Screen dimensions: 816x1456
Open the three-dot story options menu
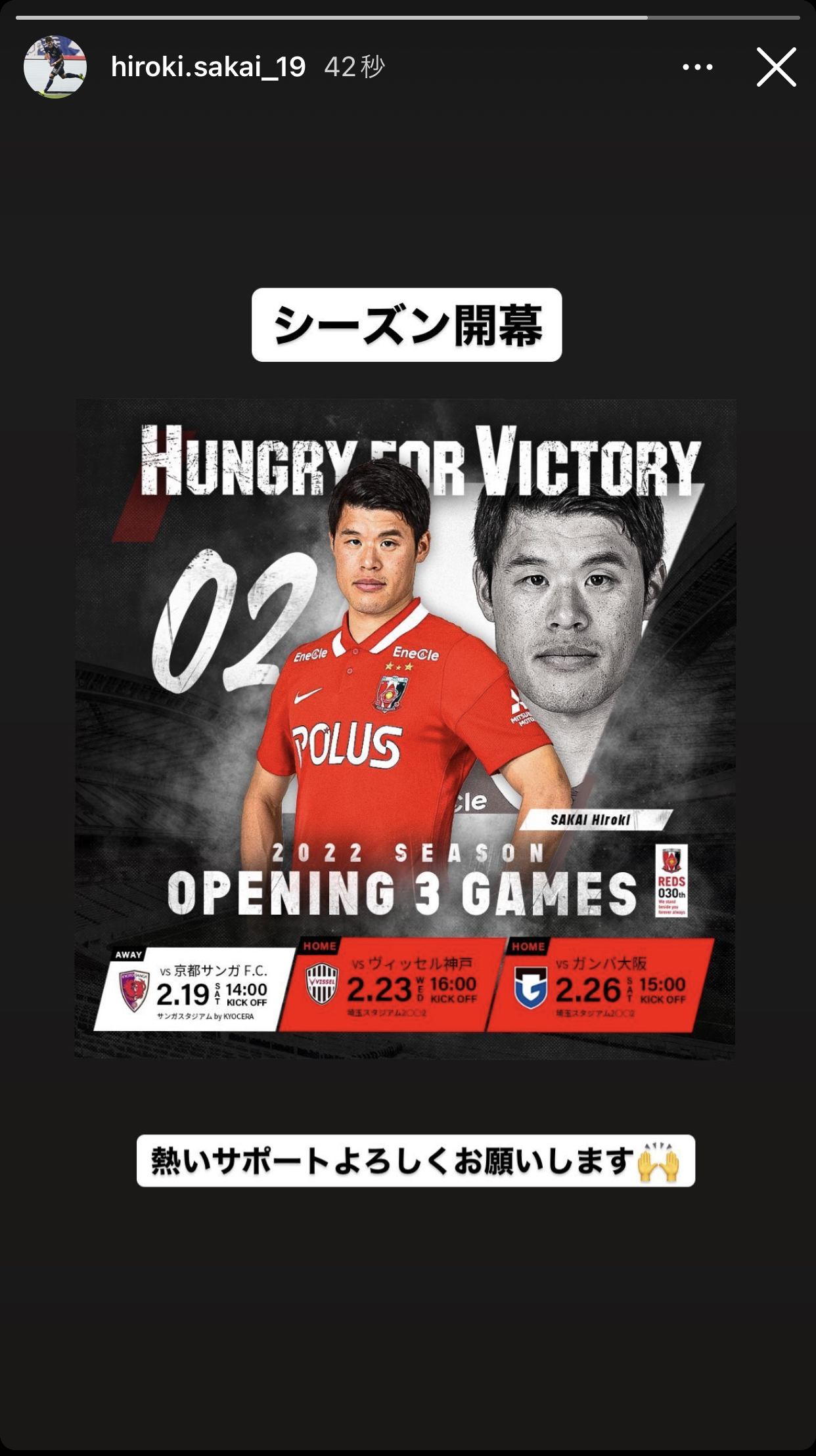point(697,67)
